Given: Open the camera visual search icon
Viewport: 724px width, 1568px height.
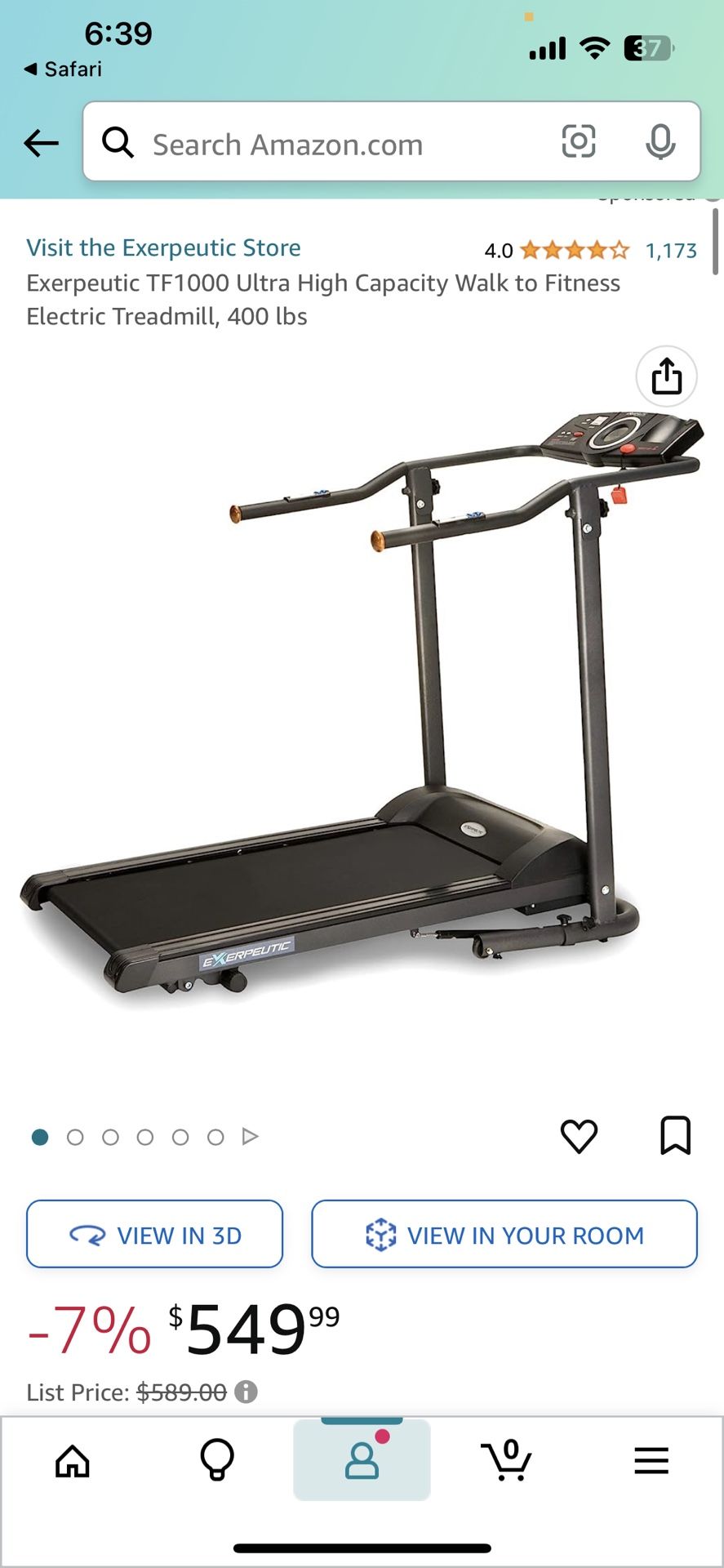Looking at the screenshot, I should point(579,142).
